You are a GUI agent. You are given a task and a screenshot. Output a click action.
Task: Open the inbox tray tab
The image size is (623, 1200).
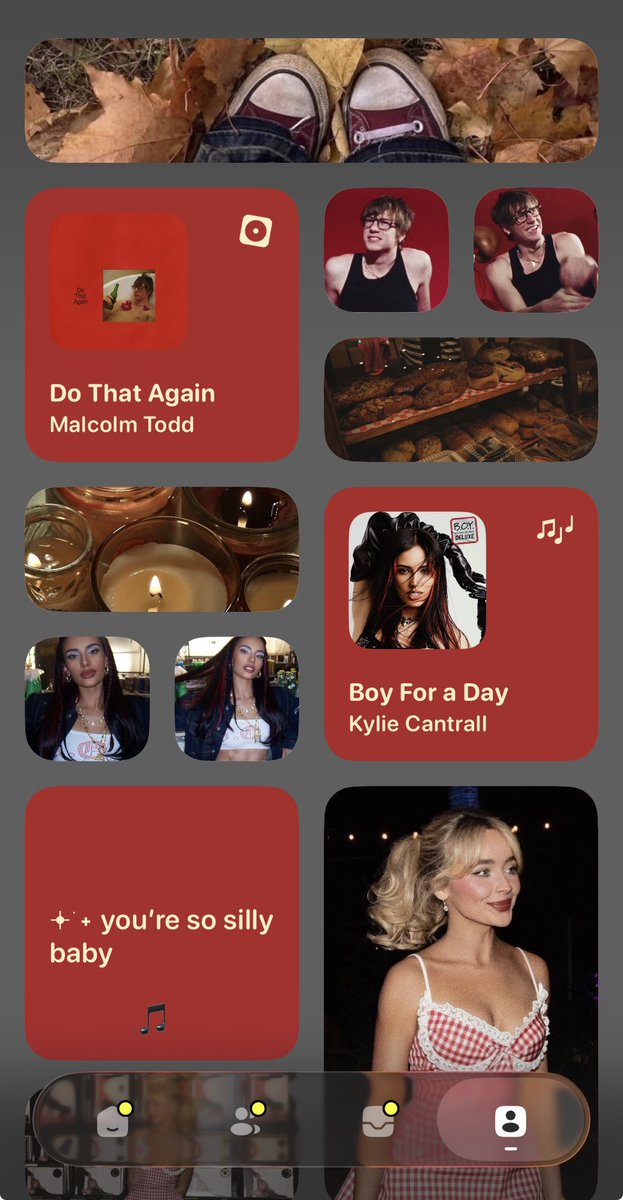point(378,1121)
